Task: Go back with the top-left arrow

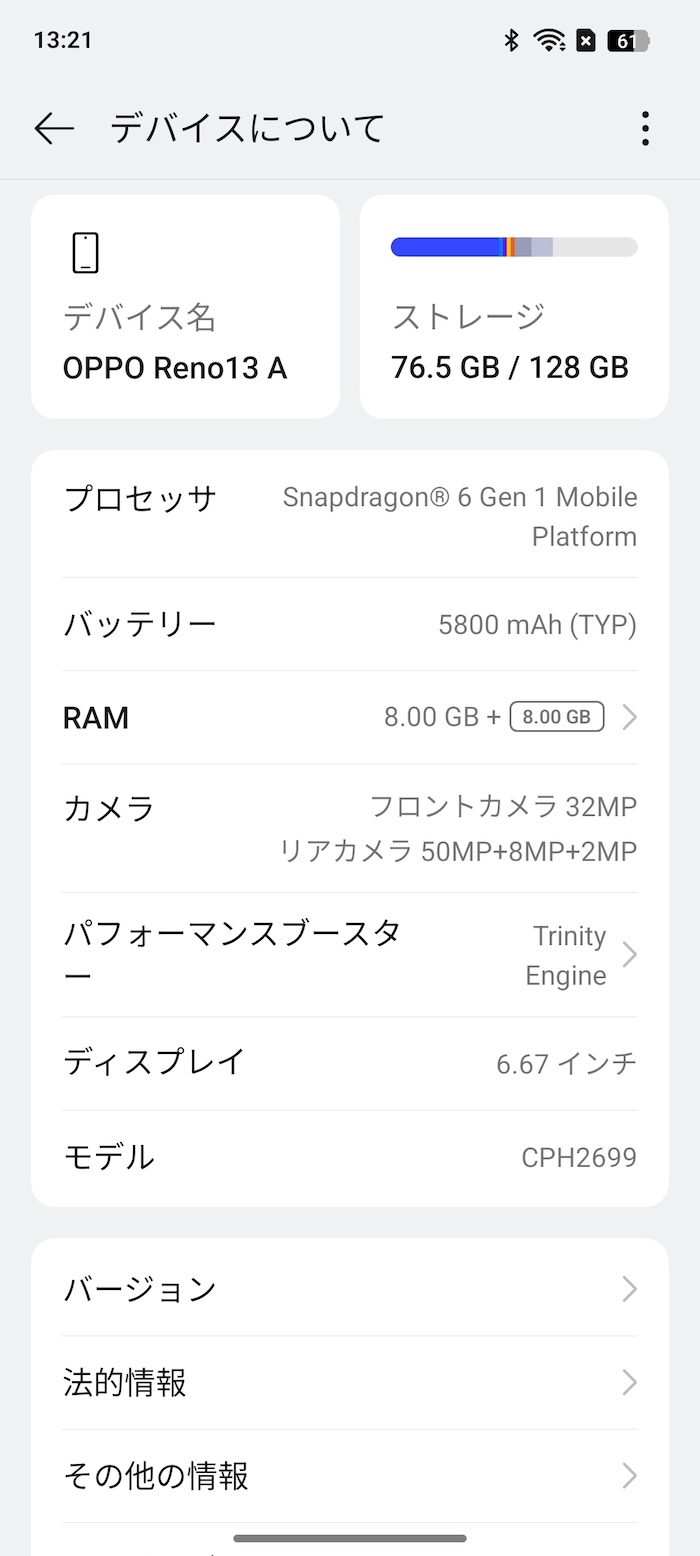Action: click(x=54, y=128)
